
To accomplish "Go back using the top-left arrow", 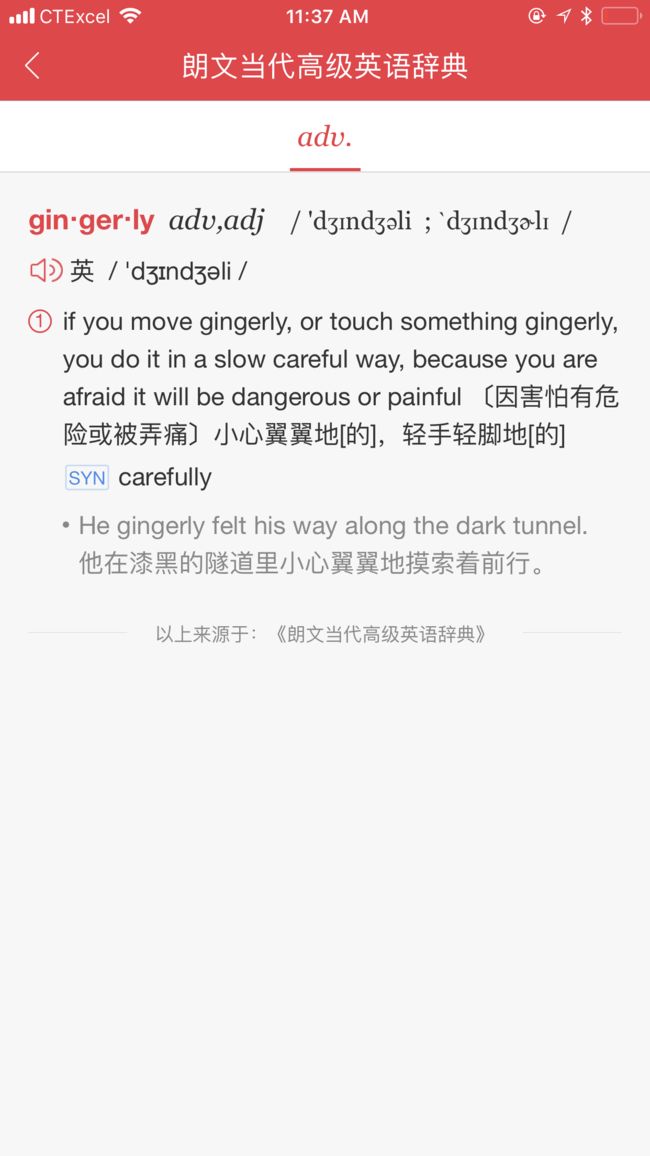I will click(x=32, y=66).
